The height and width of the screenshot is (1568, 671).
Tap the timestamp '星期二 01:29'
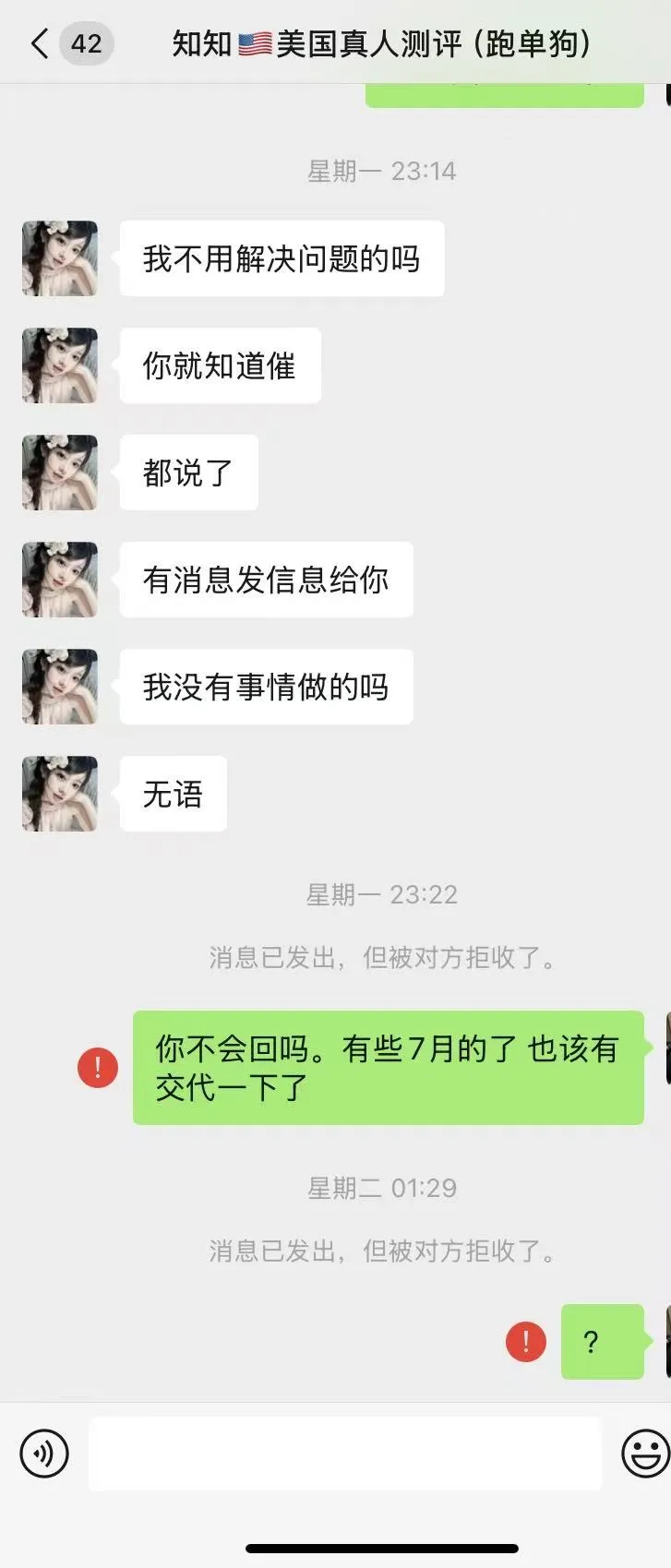pyautogui.click(x=382, y=1189)
